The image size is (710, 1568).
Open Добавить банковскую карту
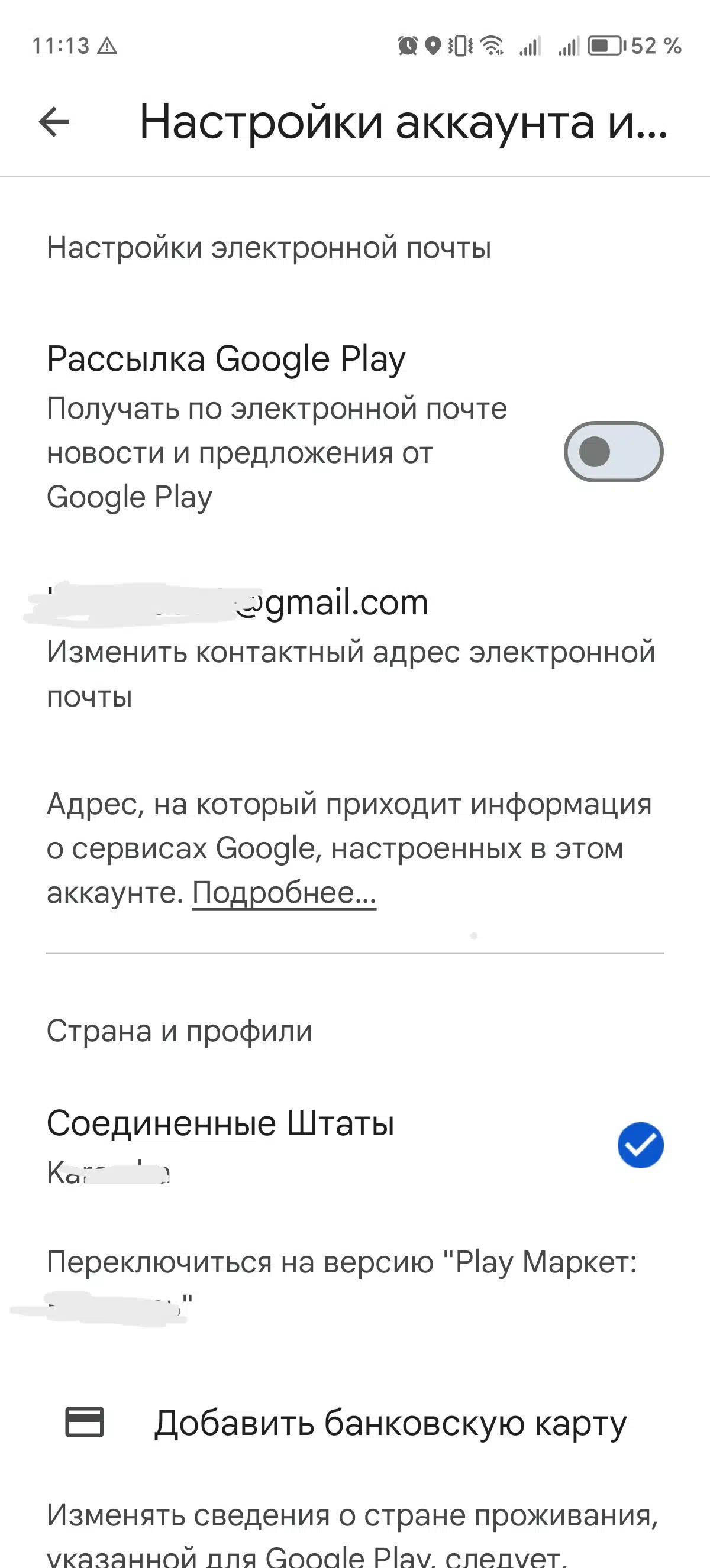355,1423
